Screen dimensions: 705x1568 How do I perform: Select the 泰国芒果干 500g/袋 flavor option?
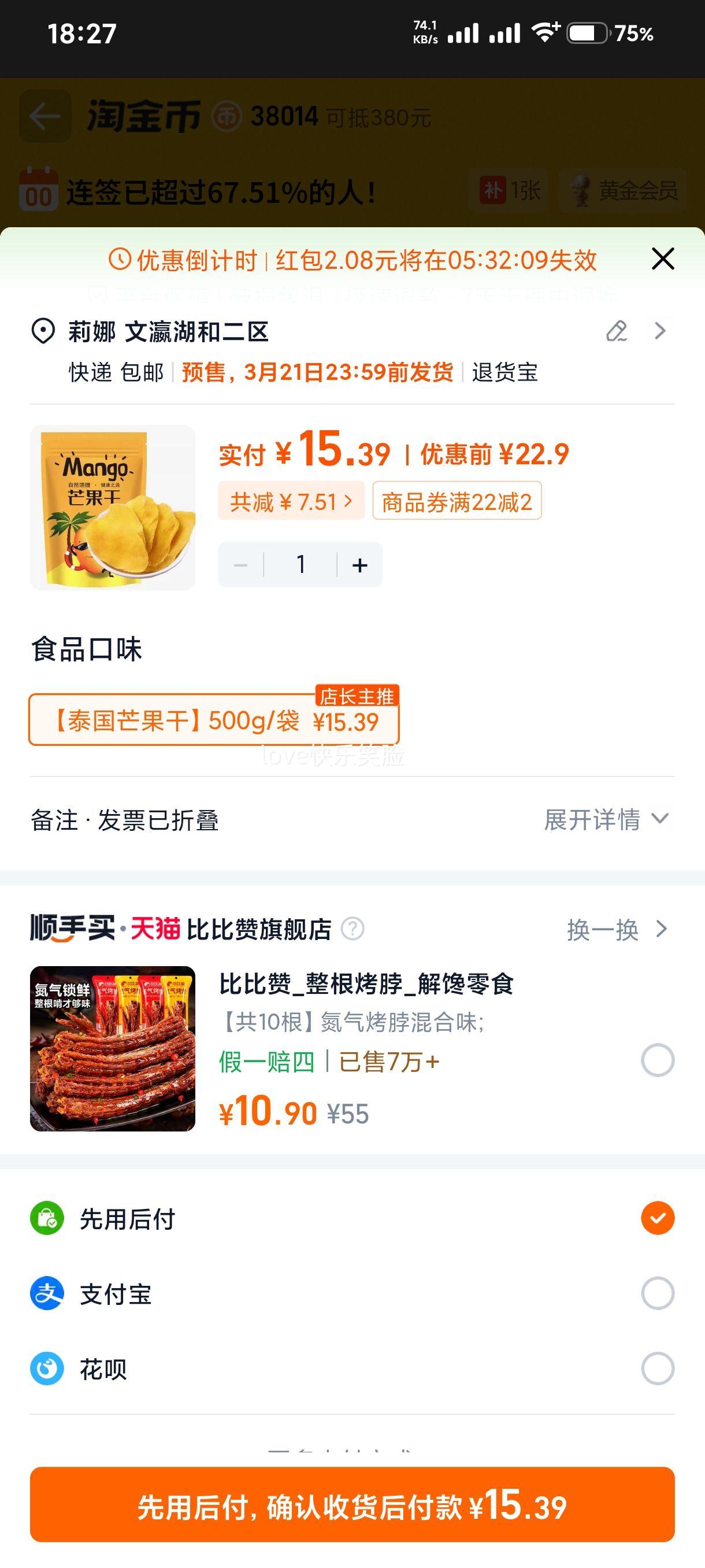point(213,721)
